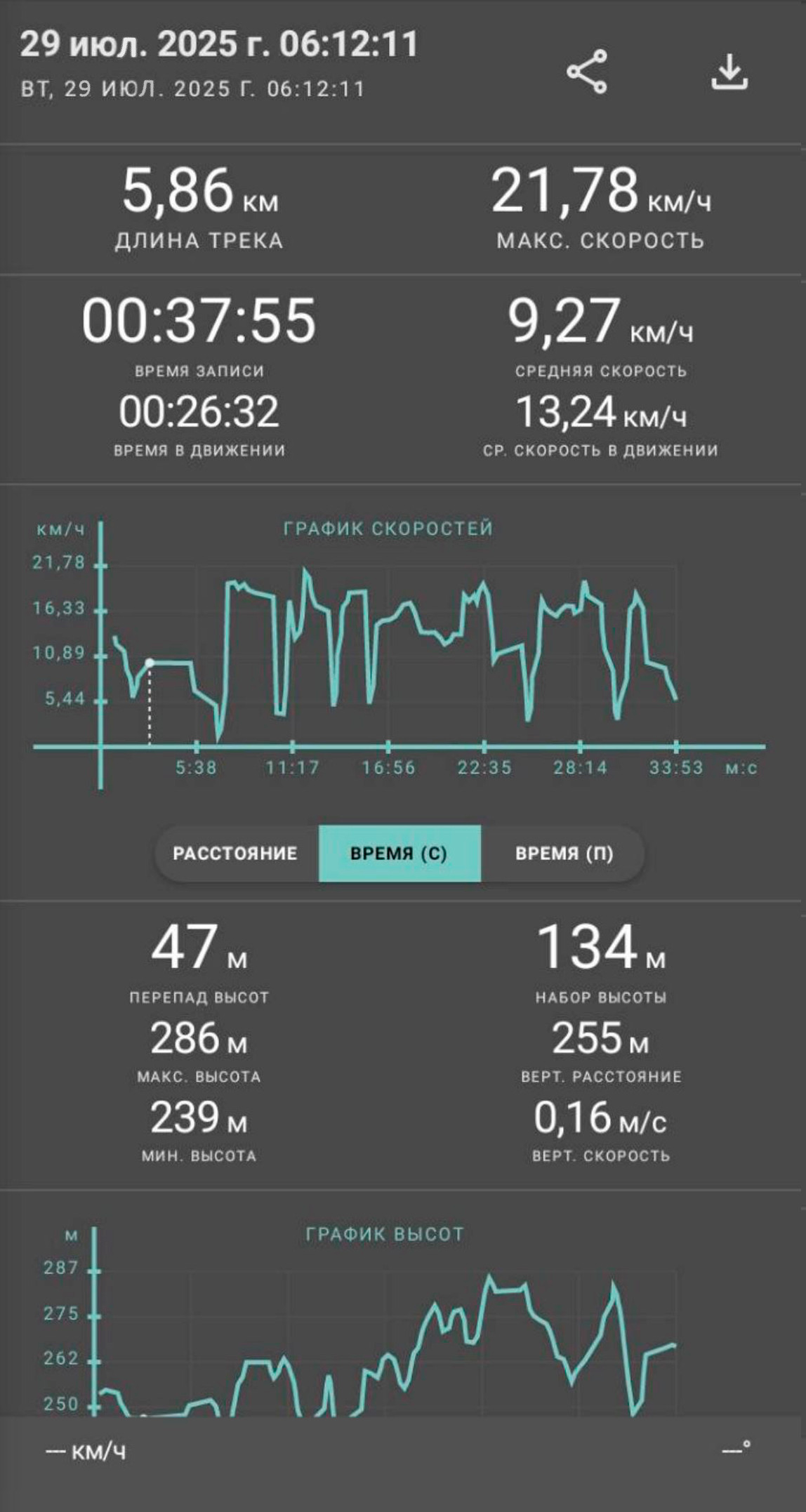Select the Время (С) graph mode
Image resolution: width=806 pixels, height=1512 pixels.
[x=399, y=854]
